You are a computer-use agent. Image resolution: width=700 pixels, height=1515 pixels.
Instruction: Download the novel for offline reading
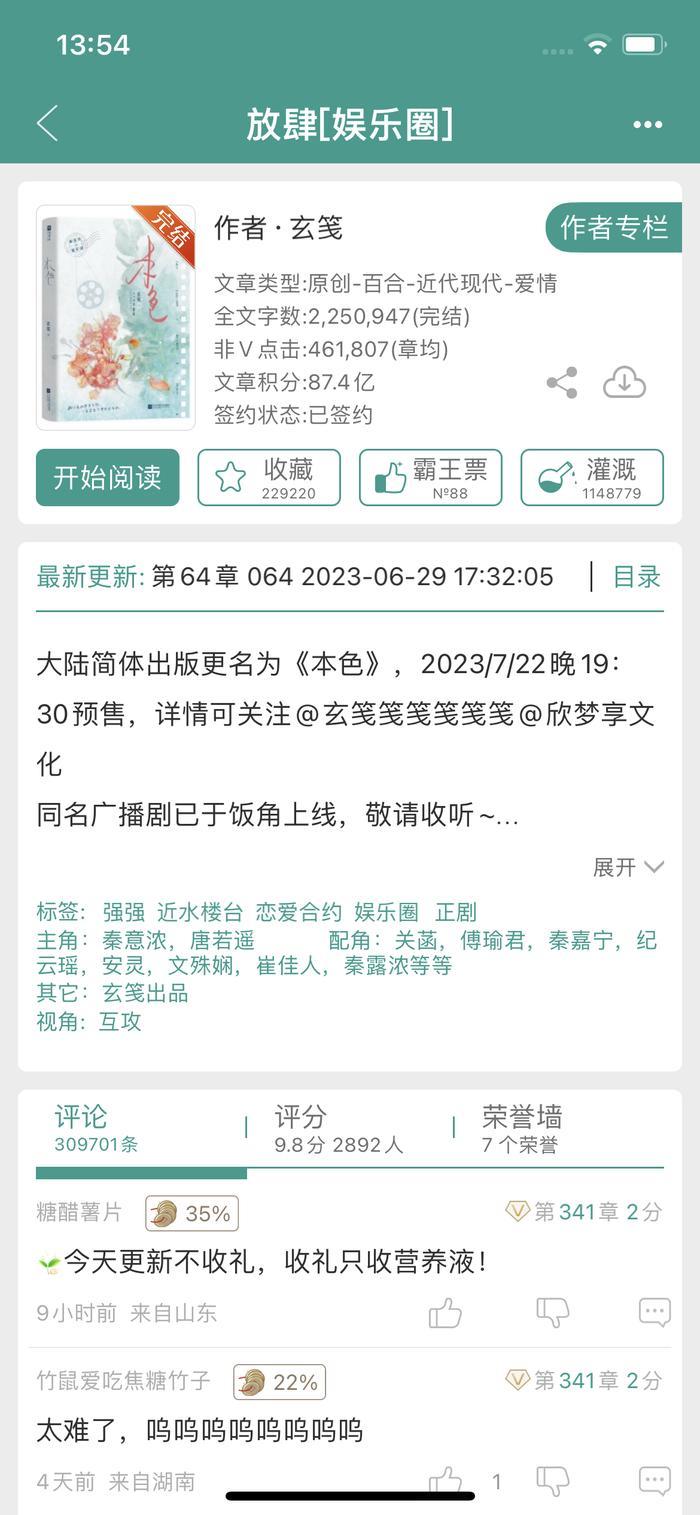tap(624, 383)
